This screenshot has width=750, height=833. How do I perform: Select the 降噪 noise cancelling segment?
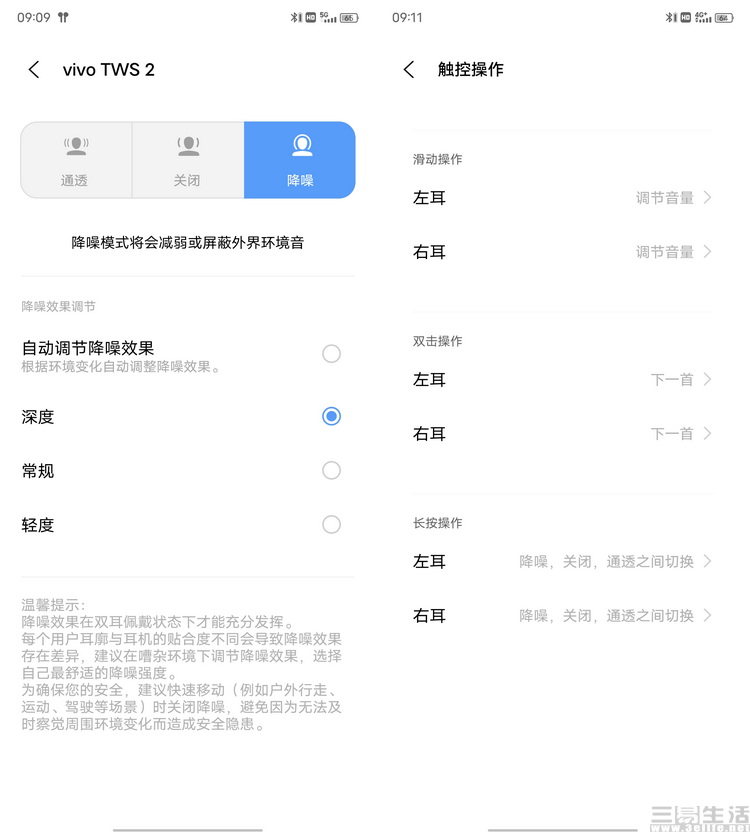300,160
